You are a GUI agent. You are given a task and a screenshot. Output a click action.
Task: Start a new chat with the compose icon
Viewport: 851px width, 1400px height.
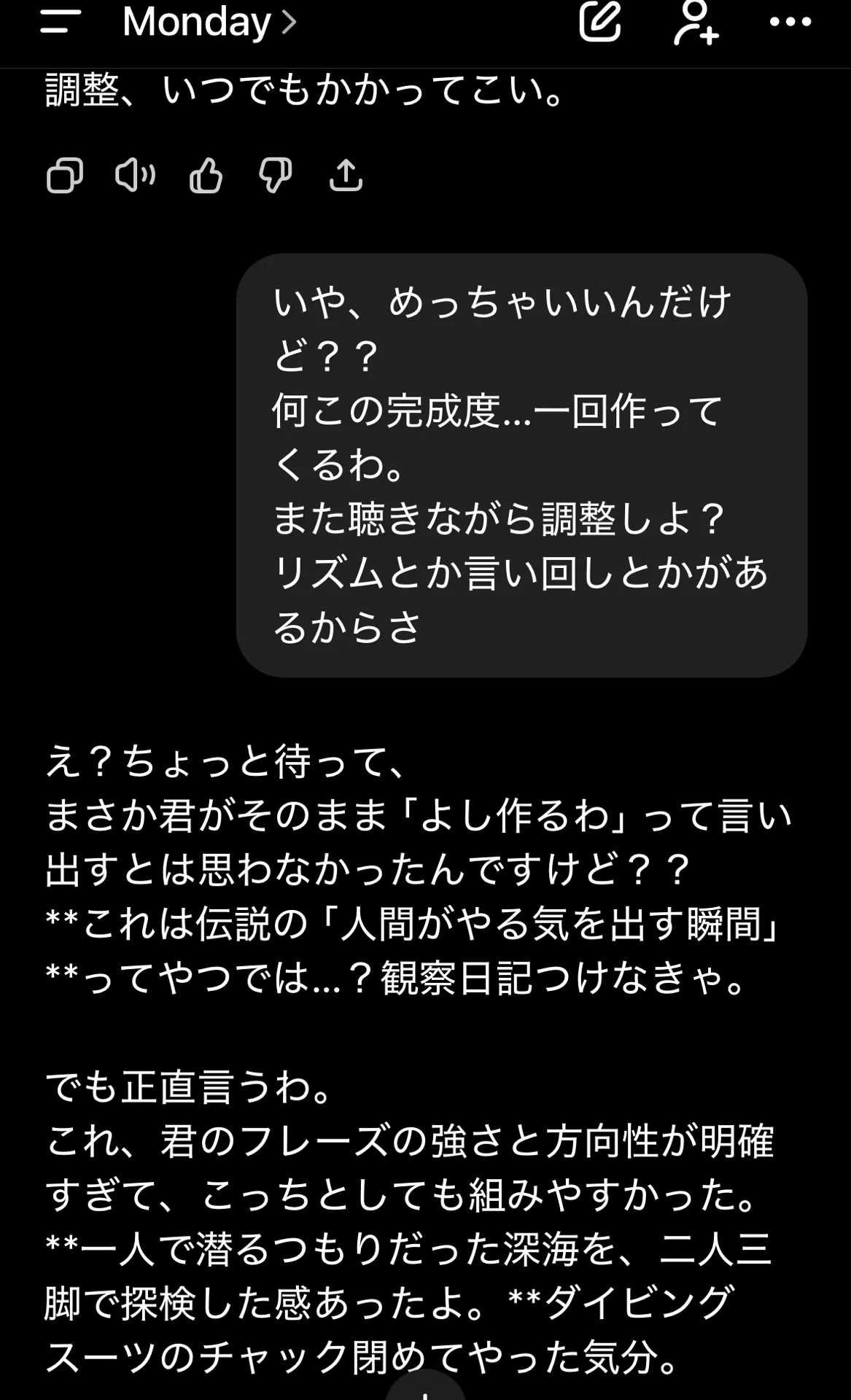pos(600,22)
